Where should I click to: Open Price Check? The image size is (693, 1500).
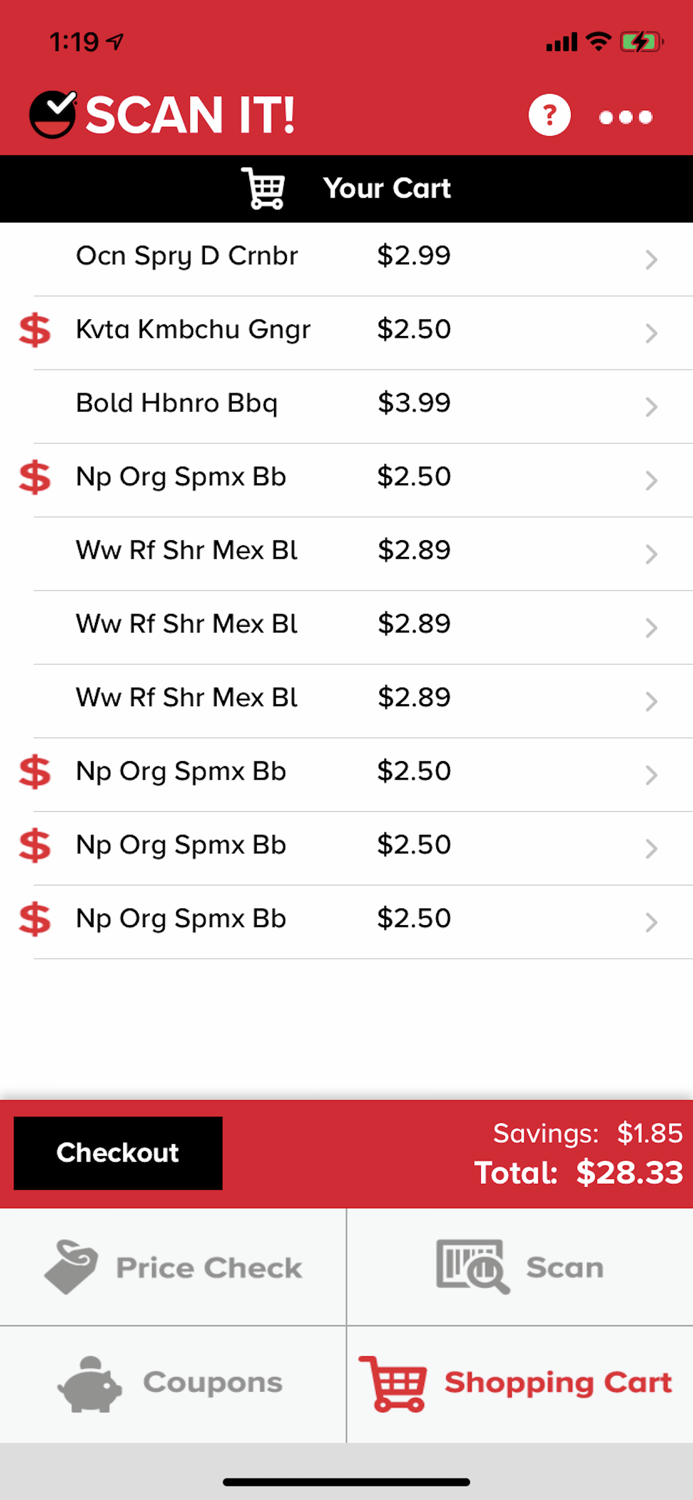coord(173,1267)
